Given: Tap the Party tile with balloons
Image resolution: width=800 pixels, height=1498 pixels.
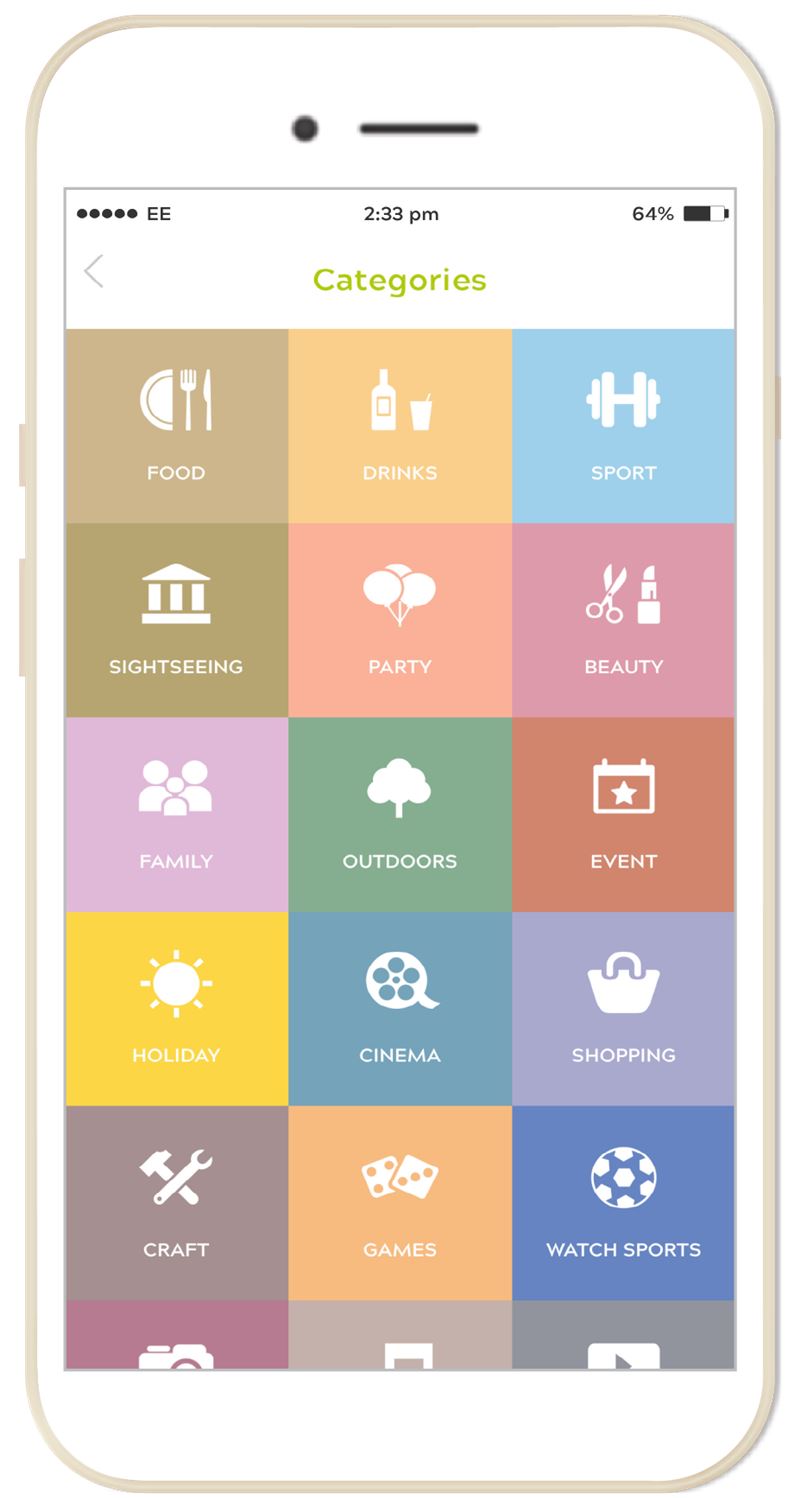Looking at the screenshot, I should [x=400, y=620].
